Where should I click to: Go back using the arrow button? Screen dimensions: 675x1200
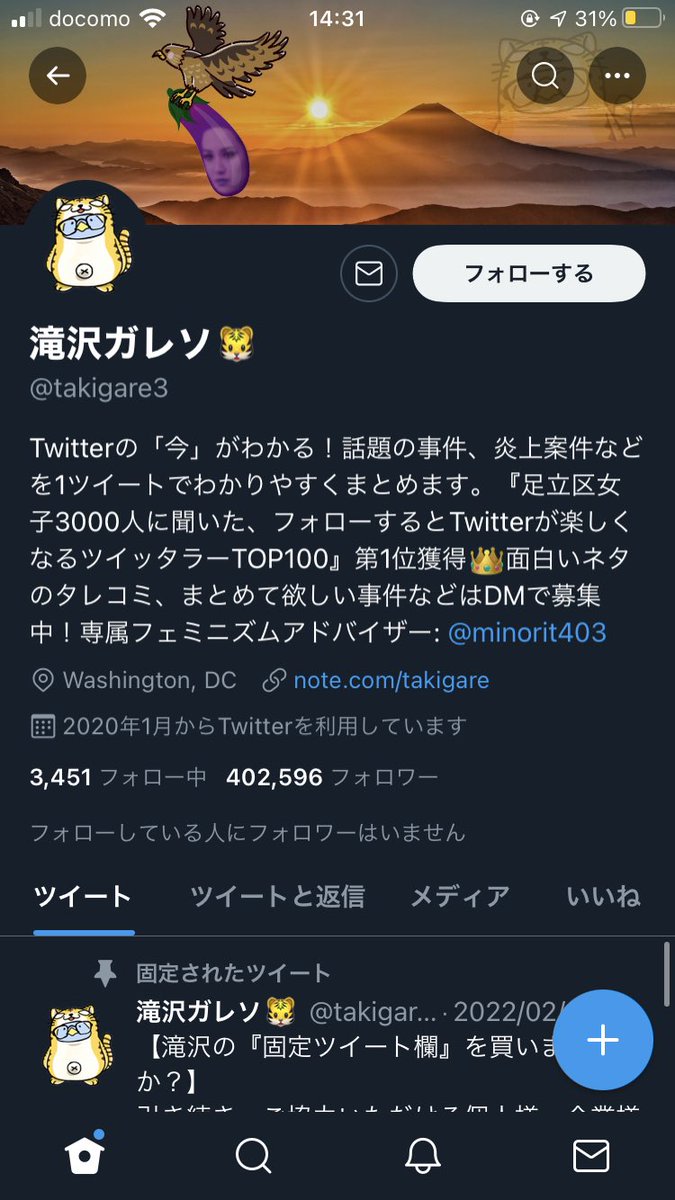58,75
